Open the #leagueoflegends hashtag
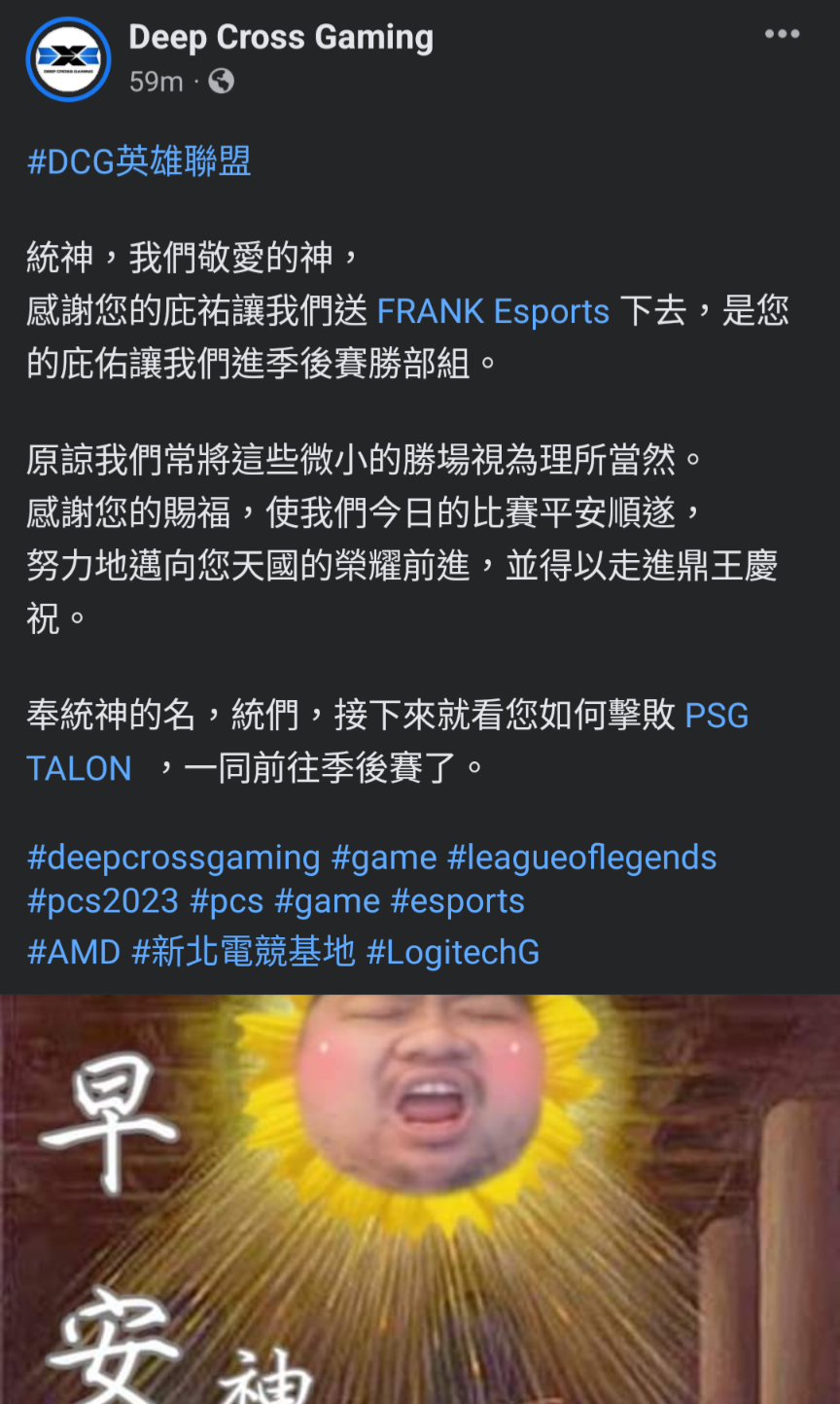Viewport: 840px width, 1404px height. click(581, 858)
